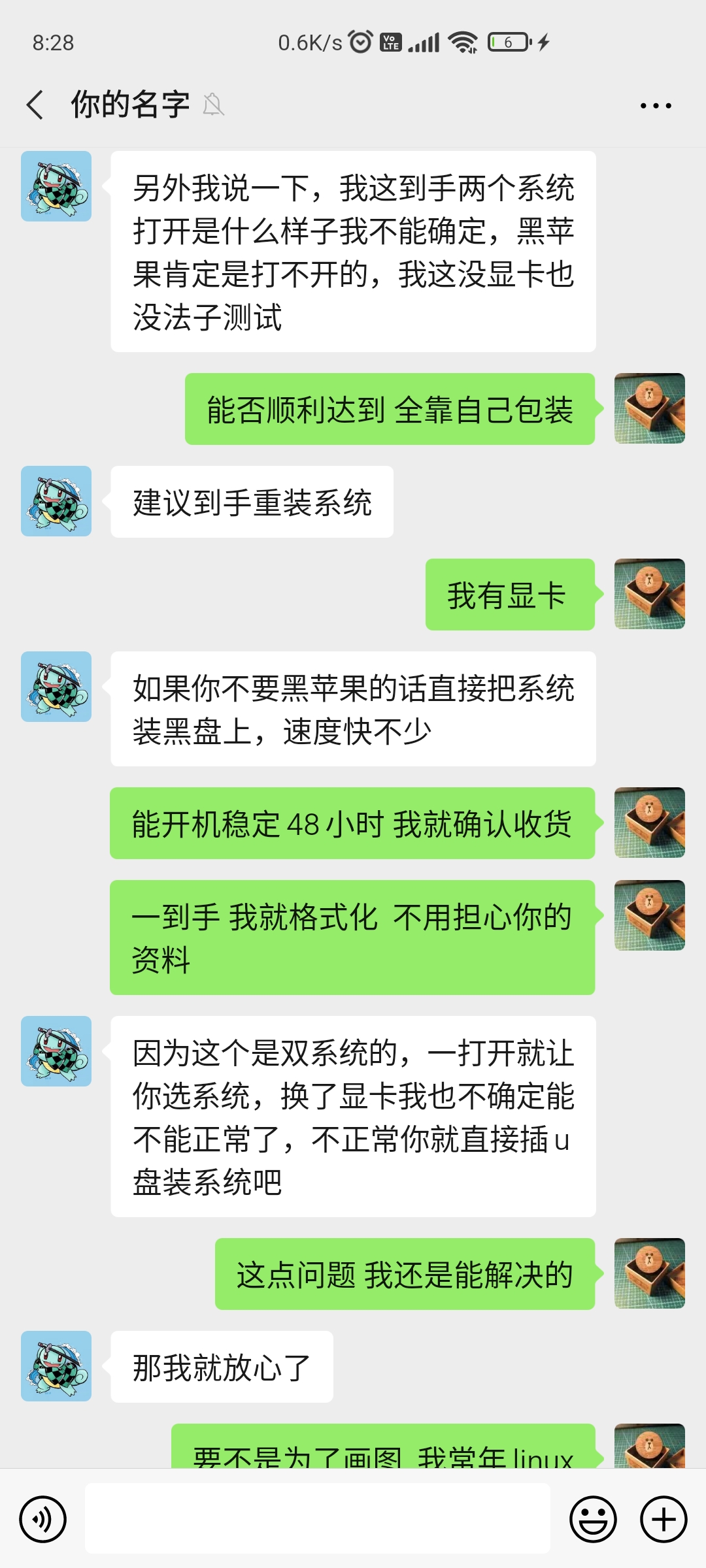Tap the message text input field
The height and width of the screenshot is (1568, 706).
coord(317,1518)
